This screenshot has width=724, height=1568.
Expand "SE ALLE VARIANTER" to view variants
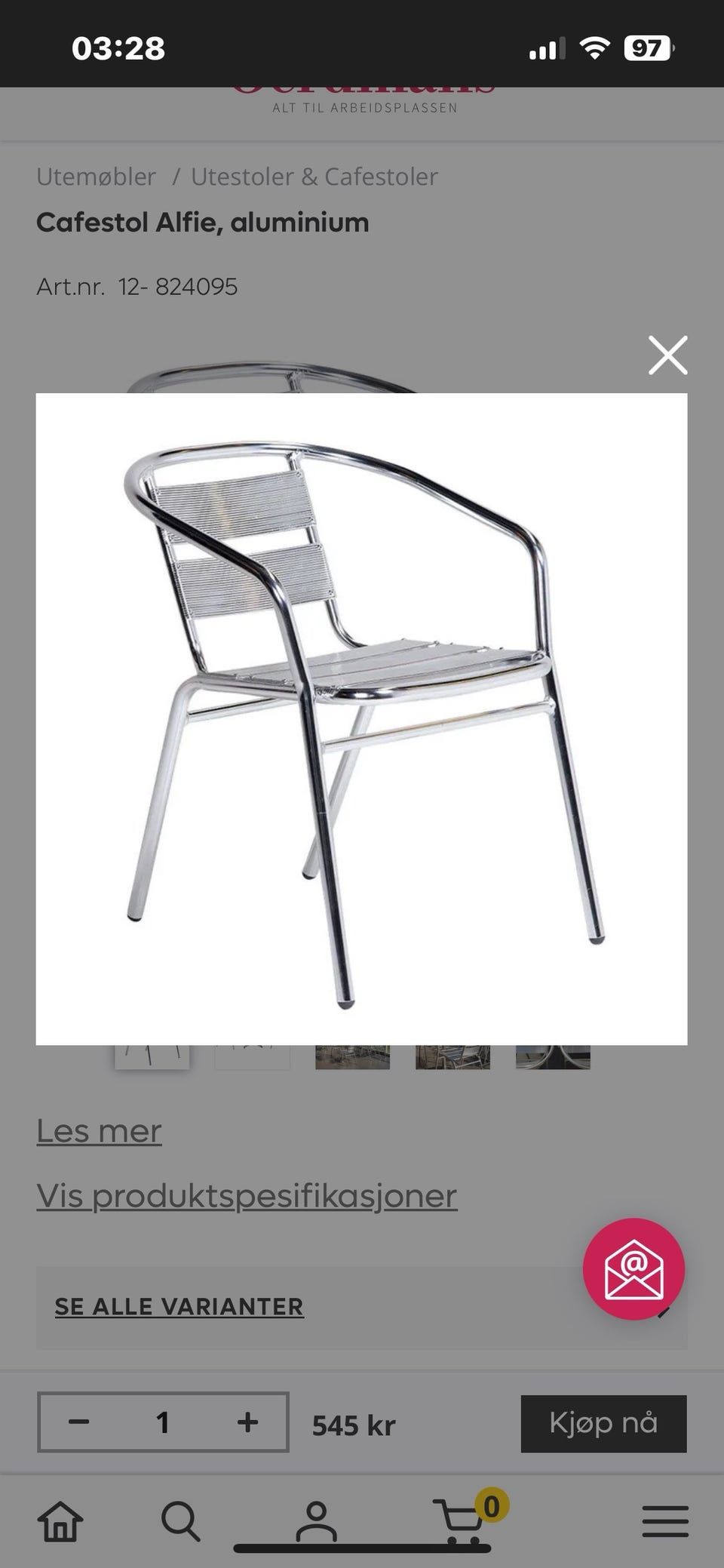pyautogui.click(x=181, y=1306)
